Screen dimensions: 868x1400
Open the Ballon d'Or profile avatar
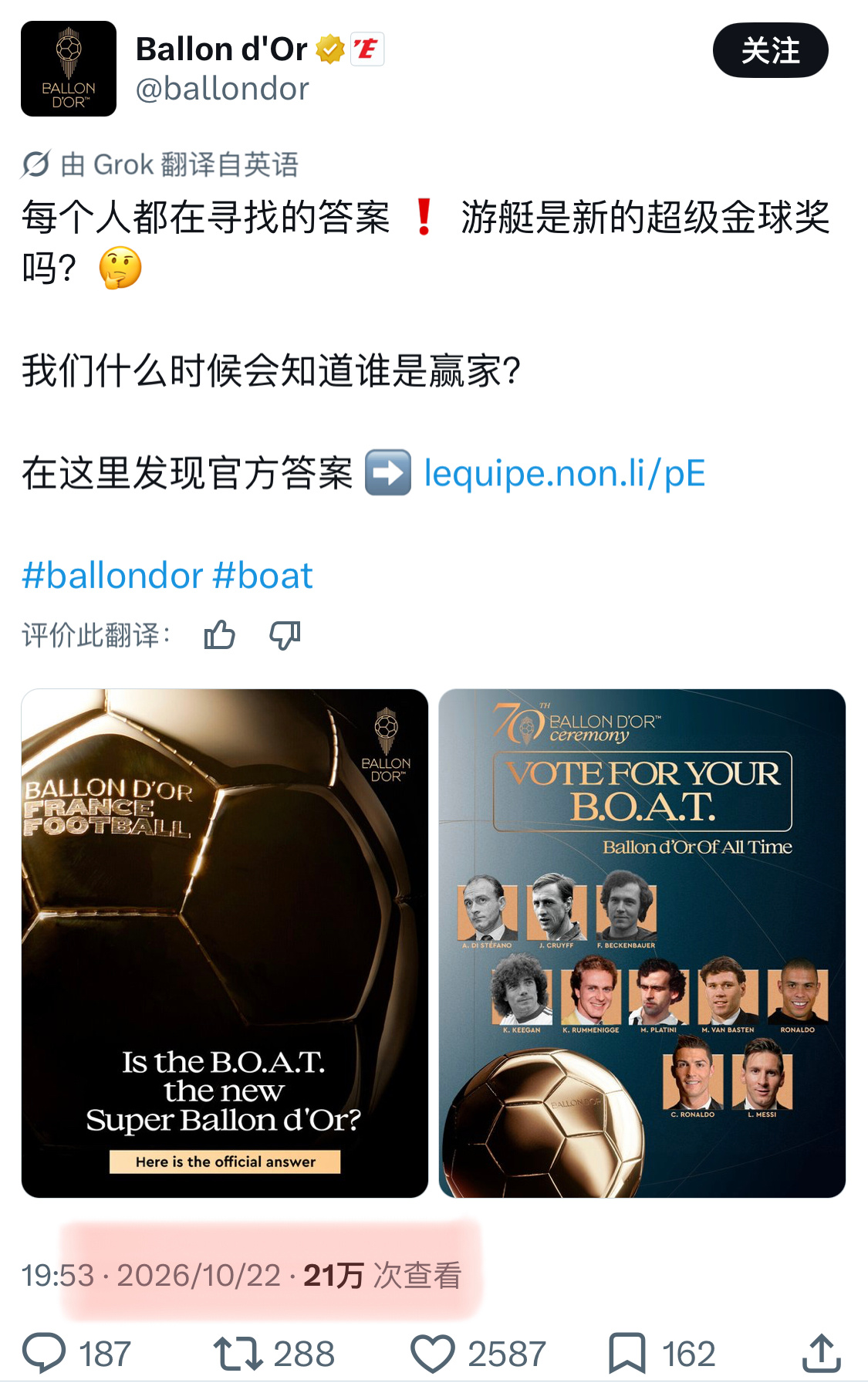pos(69,69)
